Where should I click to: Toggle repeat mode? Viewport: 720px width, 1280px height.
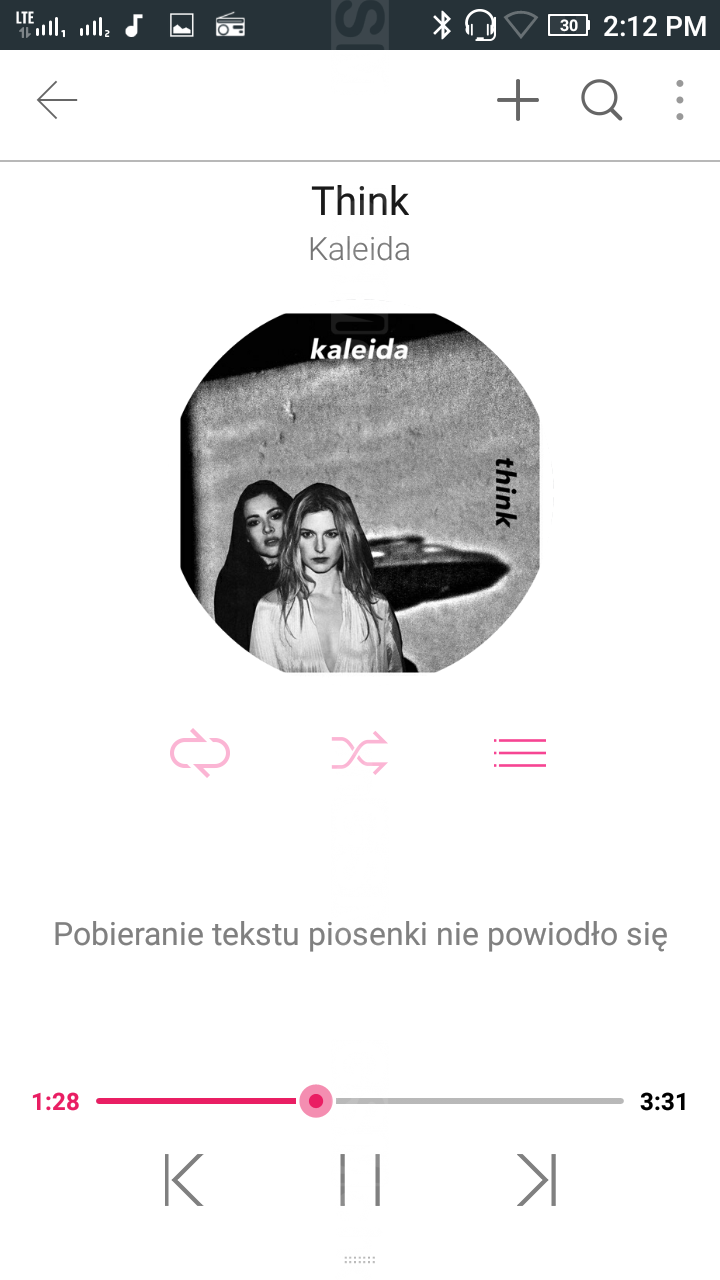tap(200, 753)
